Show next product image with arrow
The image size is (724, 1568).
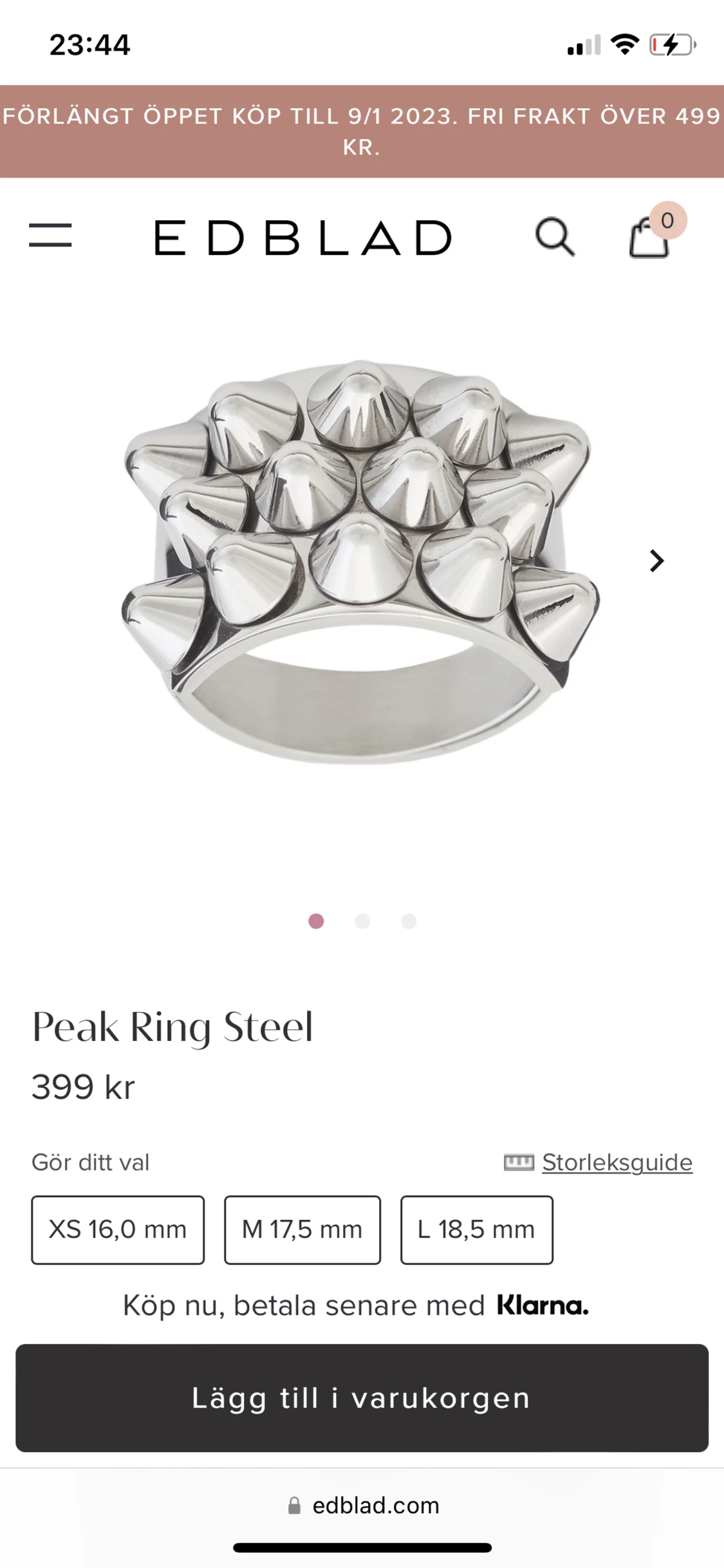(x=656, y=561)
